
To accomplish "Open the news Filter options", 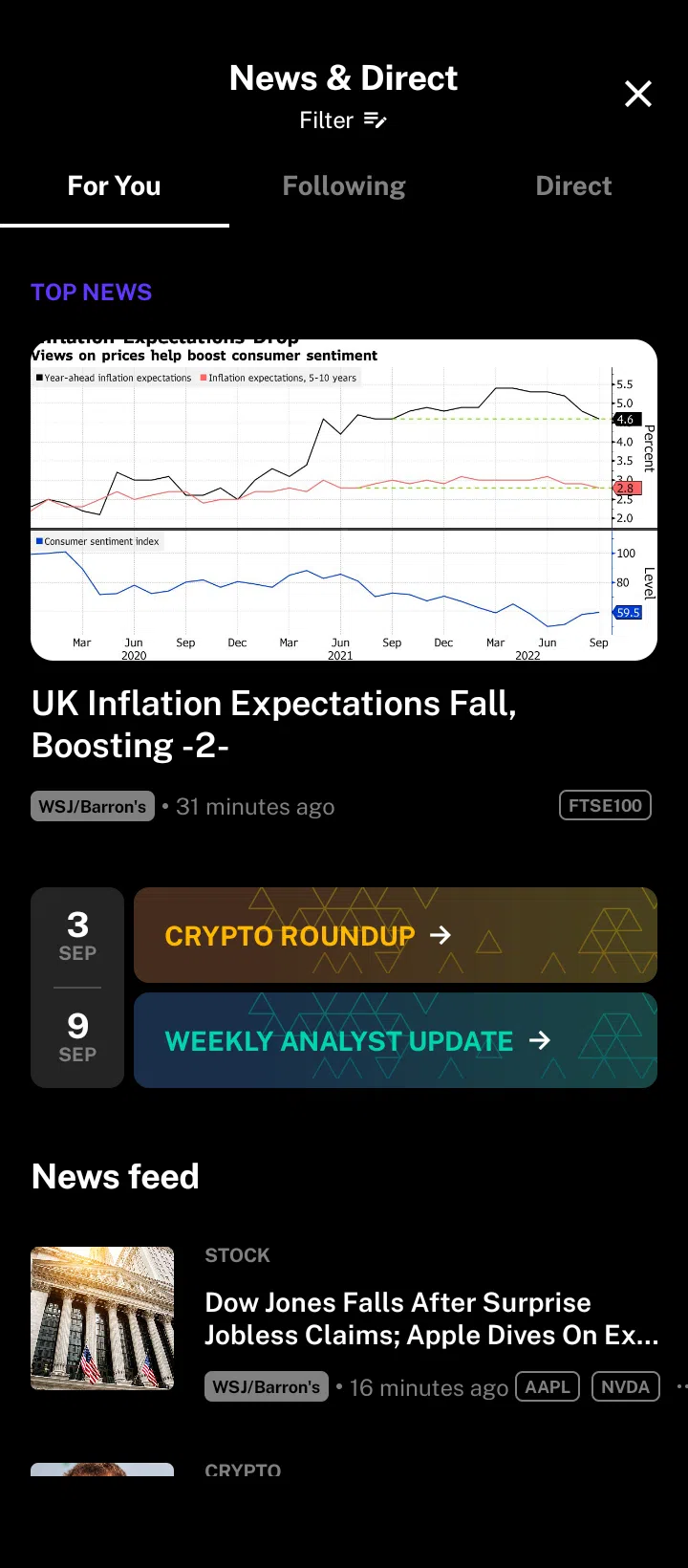I will click(343, 120).
